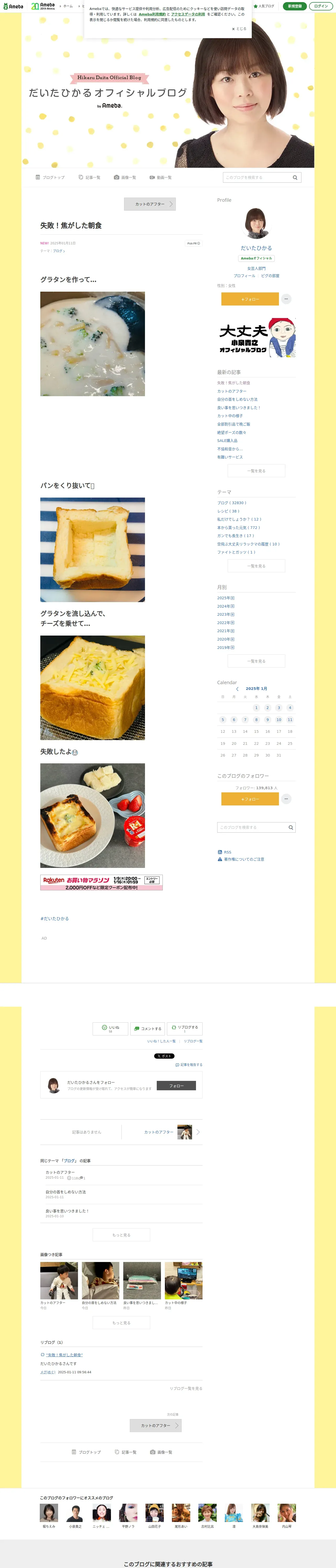The height and width of the screenshot is (1568, 336).
Task: Follow the blog from the Profile section
Action: coord(250,299)
